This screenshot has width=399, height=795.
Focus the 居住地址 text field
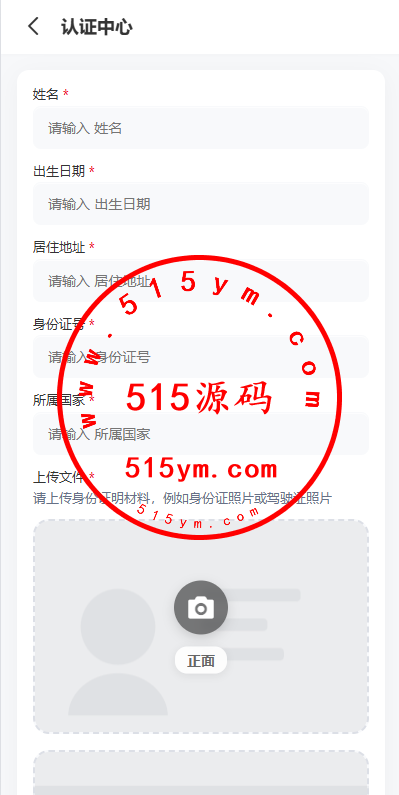(x=201, y=280)
